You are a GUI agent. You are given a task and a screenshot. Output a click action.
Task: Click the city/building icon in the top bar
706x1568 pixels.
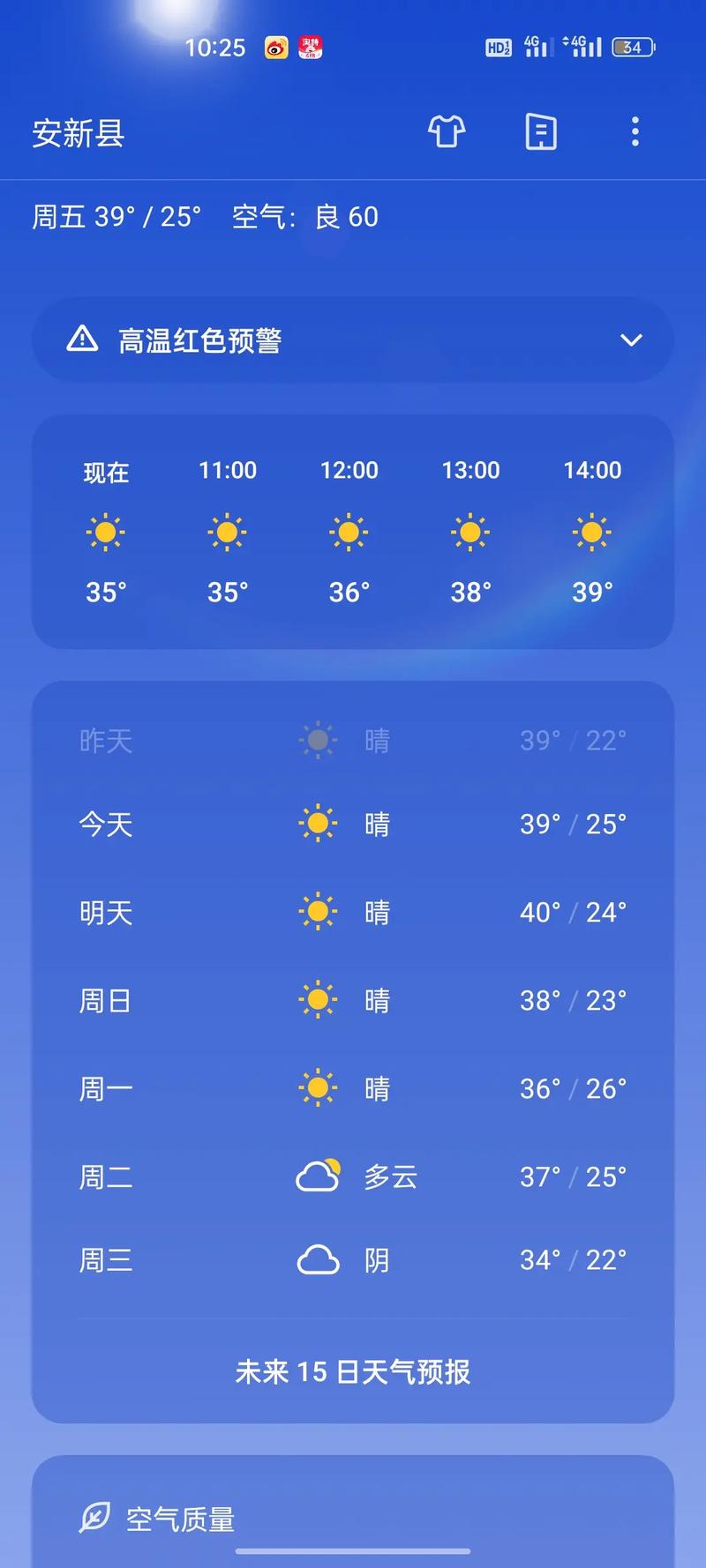(x=540, y=132)
